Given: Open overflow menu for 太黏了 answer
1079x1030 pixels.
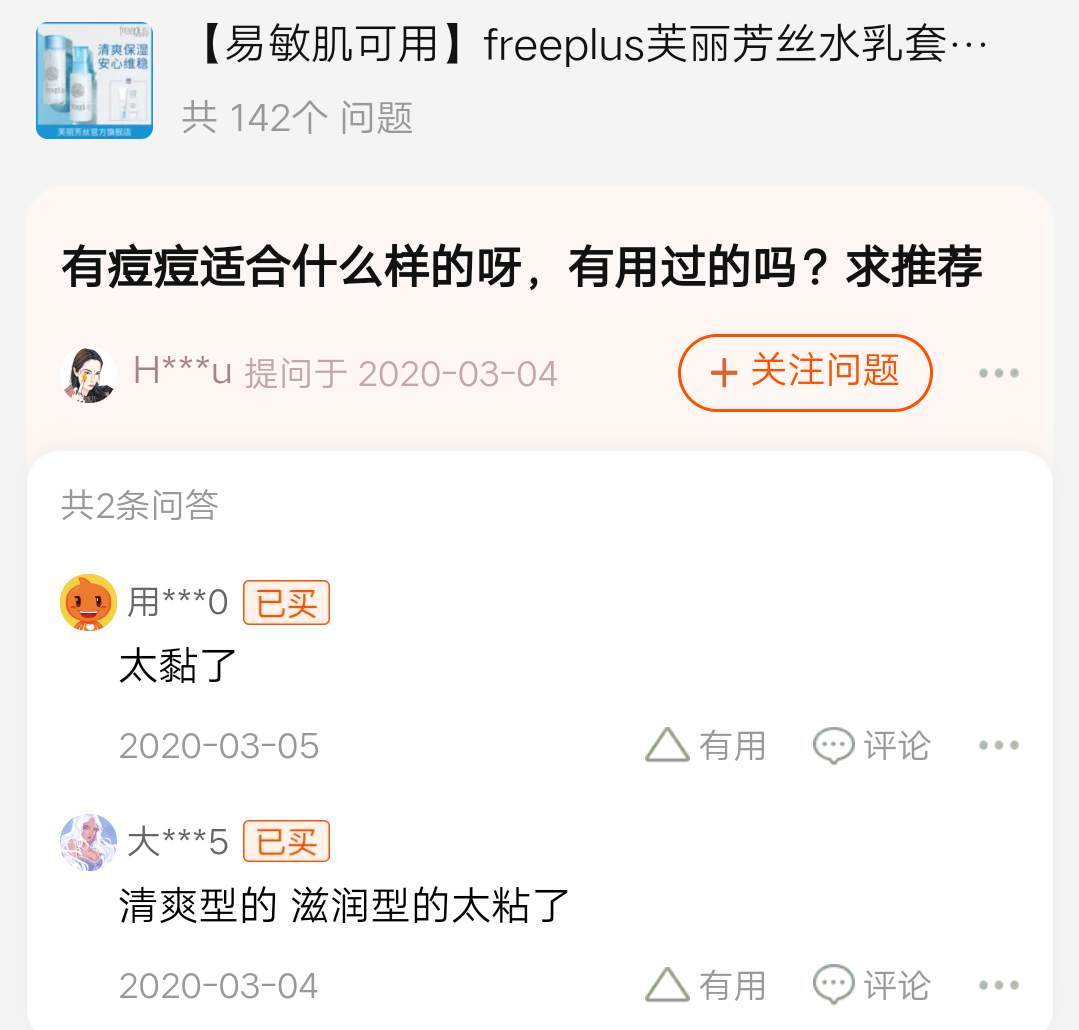Looking at the screenshot, I should click(x=998, y=745).
